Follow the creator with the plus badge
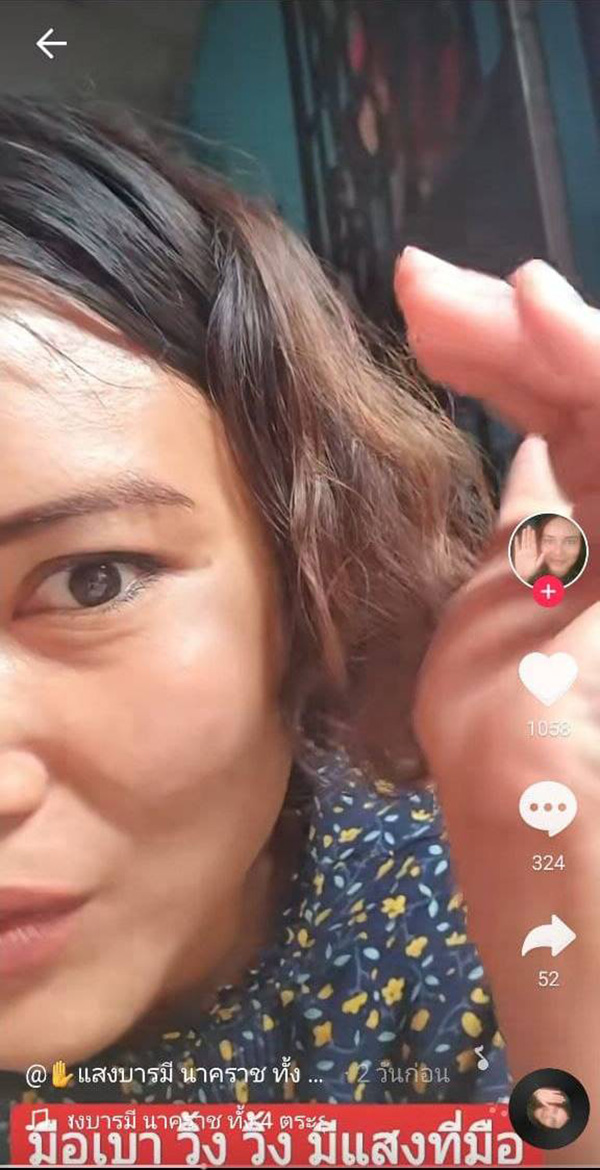 (547, 592)
